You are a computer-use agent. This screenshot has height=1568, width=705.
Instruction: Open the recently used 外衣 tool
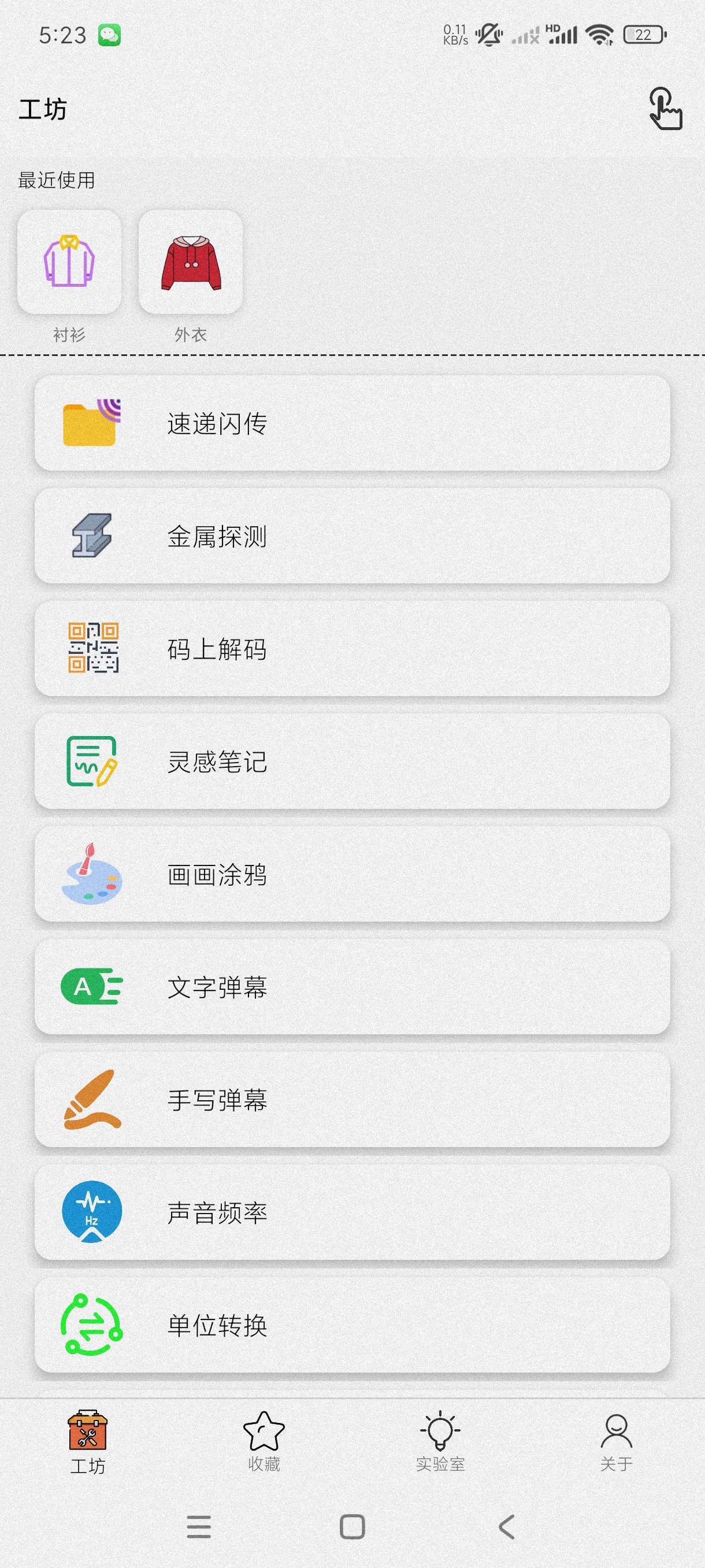pyautogui.click(x=191, y=262)
